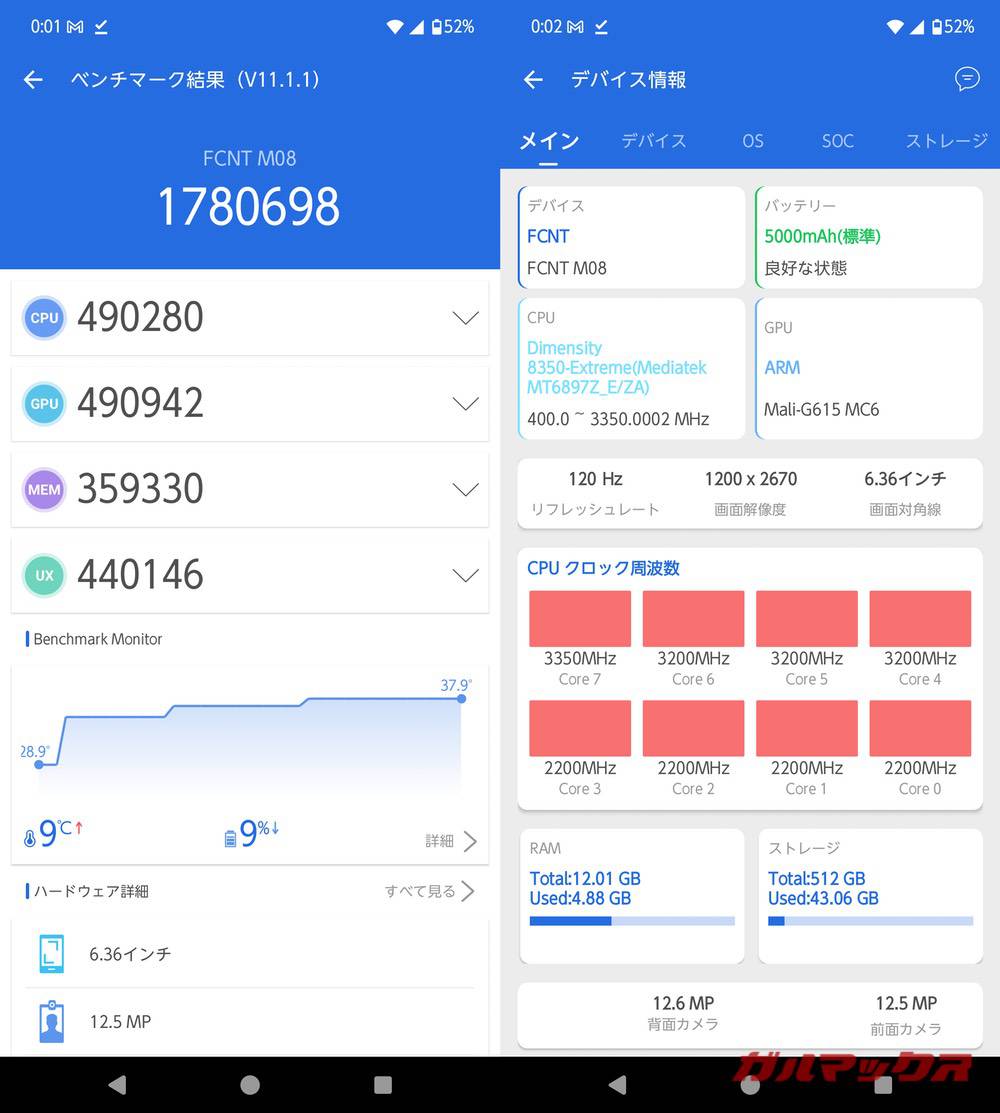Switch to the SOC tab
Image resolution: width=1000 pixels, height=1113 pixels.
coord(838,141)
